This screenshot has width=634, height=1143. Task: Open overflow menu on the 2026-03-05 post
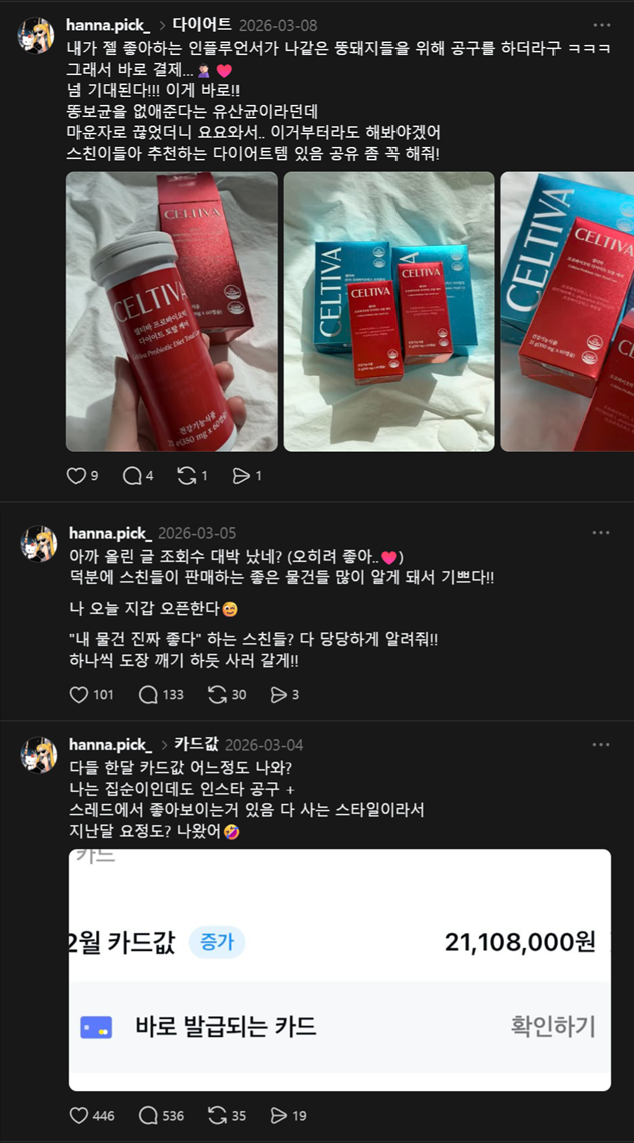coord(601,533)
